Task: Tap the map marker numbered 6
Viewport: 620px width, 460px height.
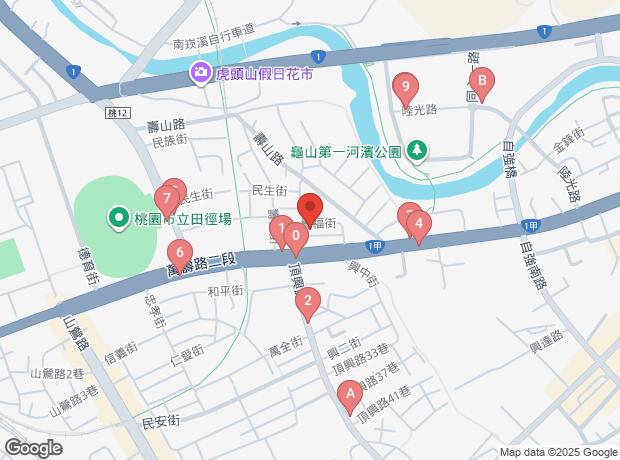Action: (180, 253)
